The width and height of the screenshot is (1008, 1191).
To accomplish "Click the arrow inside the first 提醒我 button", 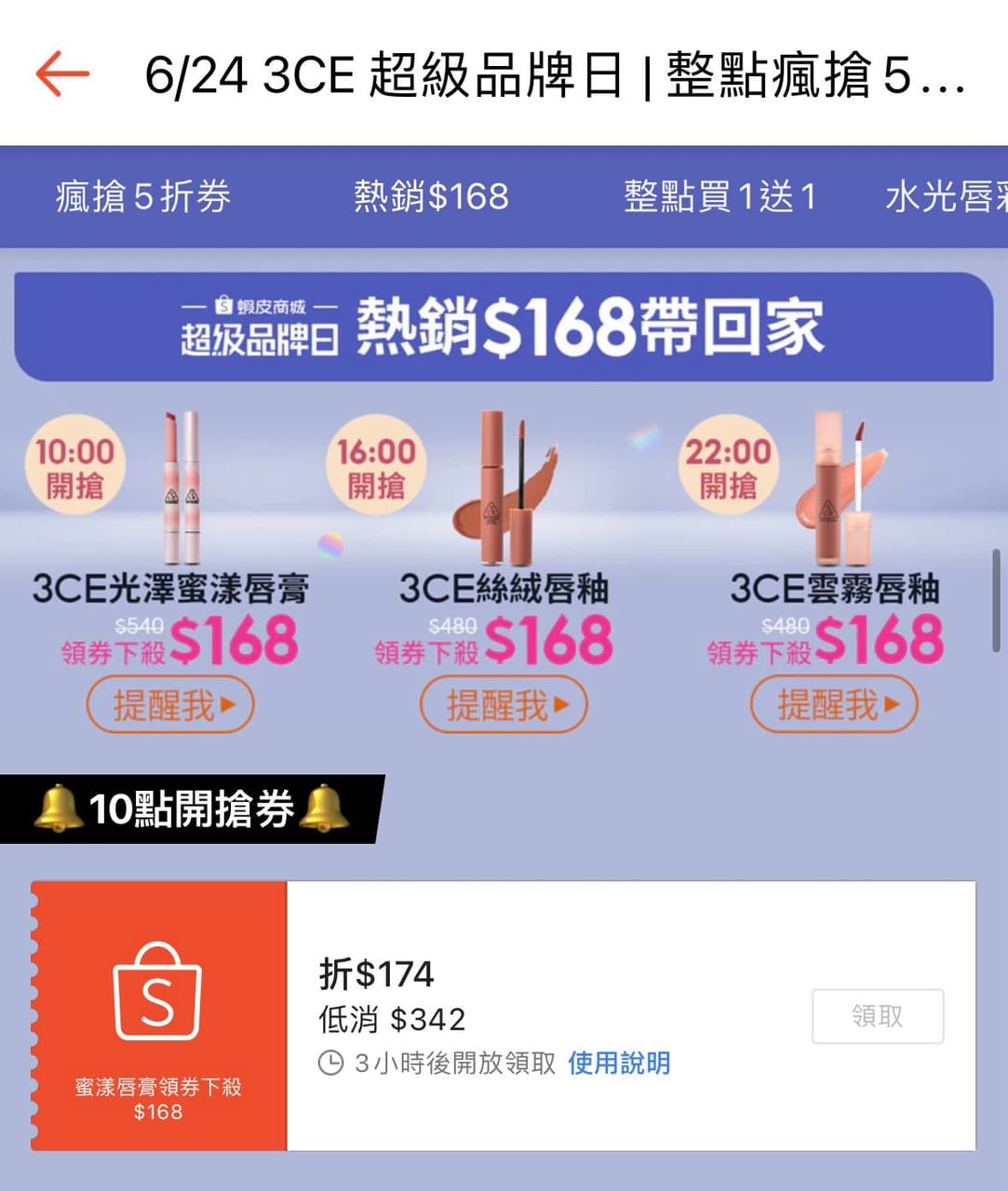I will [228, 705].
